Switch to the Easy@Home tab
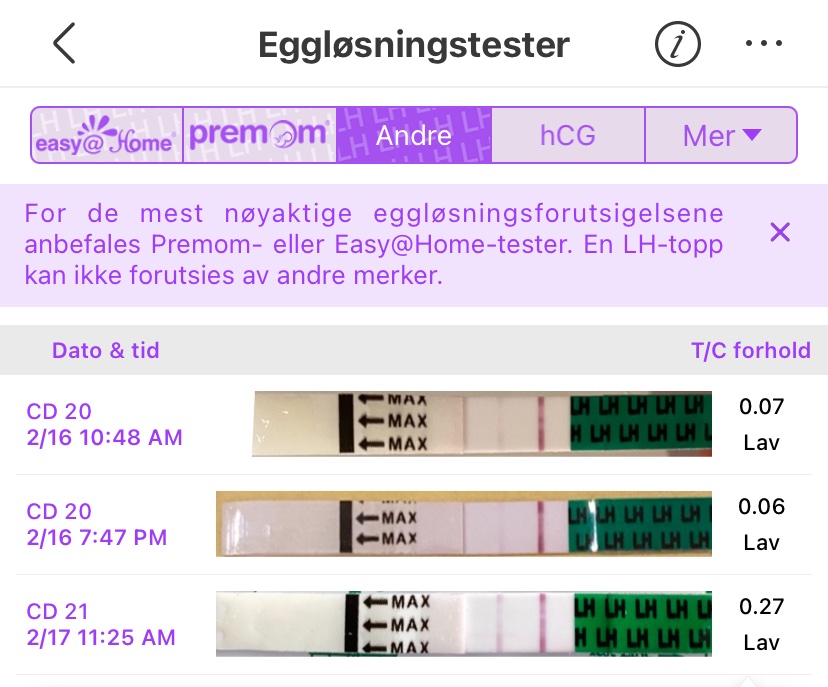This screenshot has height=687, width=828. [106, 136]
